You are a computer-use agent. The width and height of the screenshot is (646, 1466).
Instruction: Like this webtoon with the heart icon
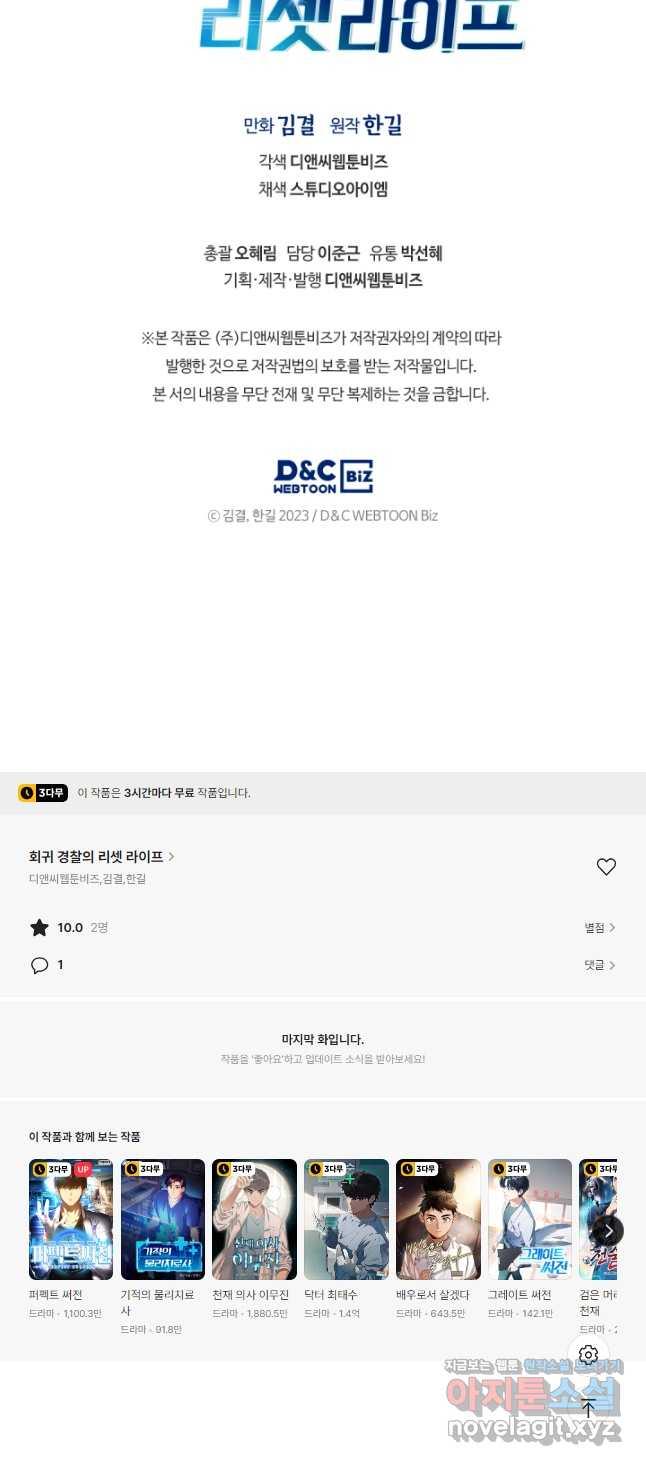[x=606, y=867]
